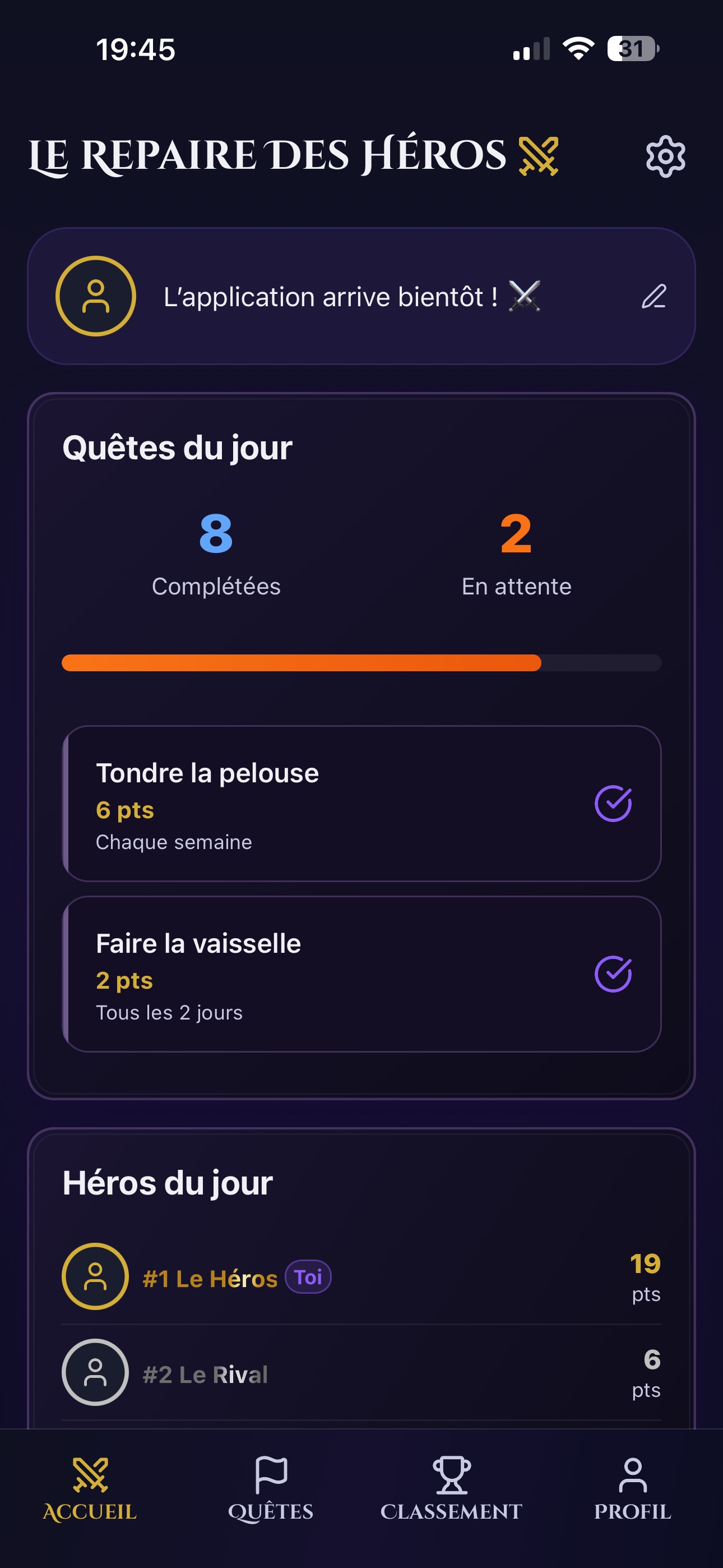
Task: Tap the profile avatar in the status card
Action: point(95,297)
